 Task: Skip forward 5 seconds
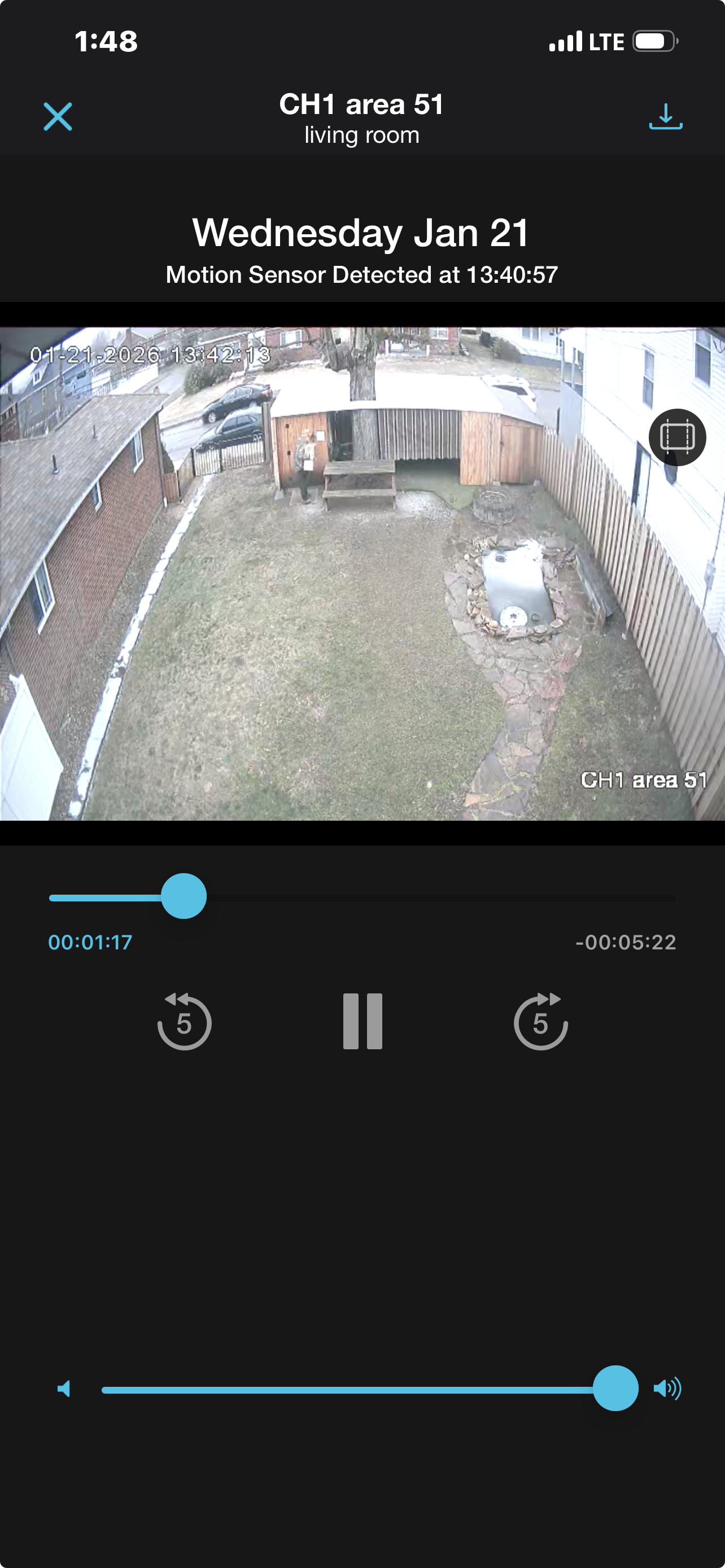point(540,1021)
